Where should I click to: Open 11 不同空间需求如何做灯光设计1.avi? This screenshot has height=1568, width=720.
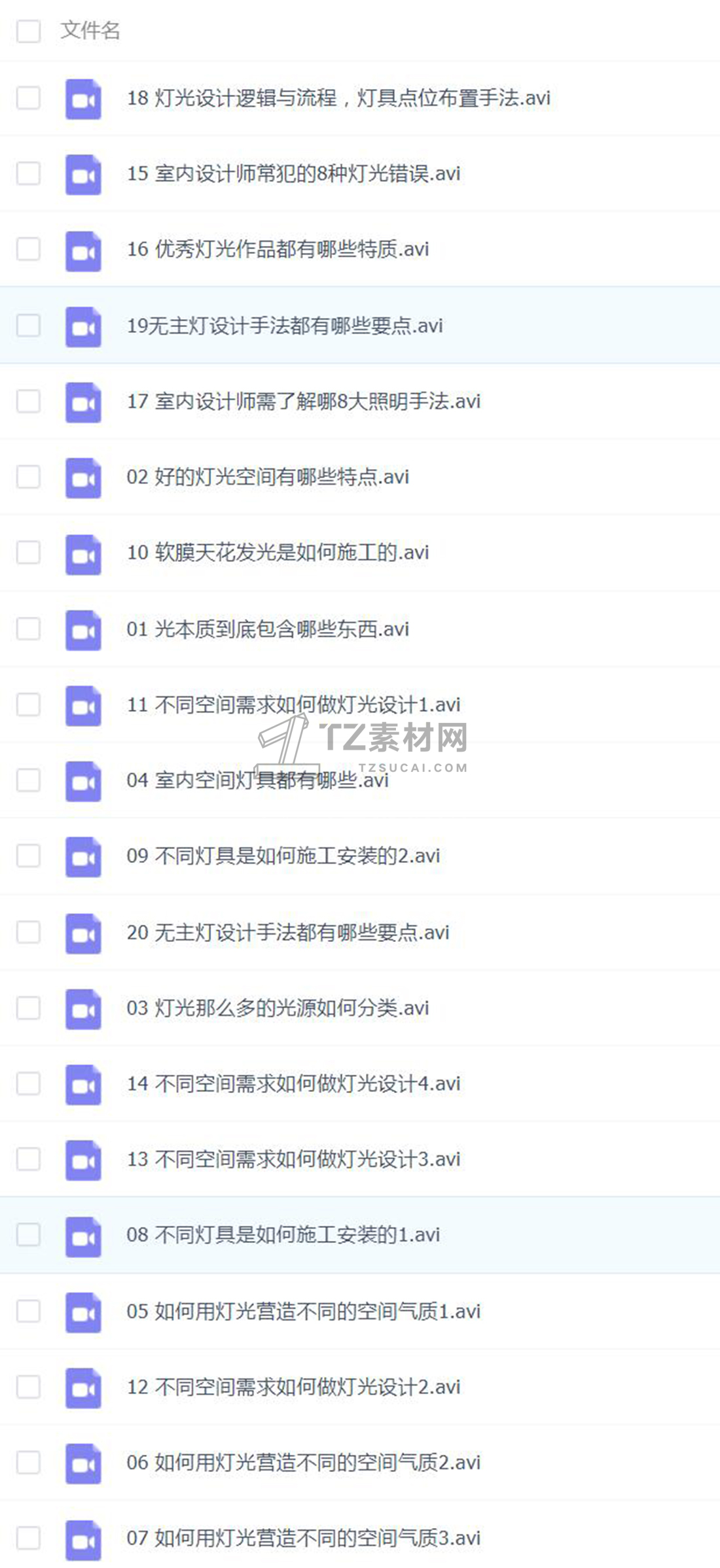click(293, 705)
